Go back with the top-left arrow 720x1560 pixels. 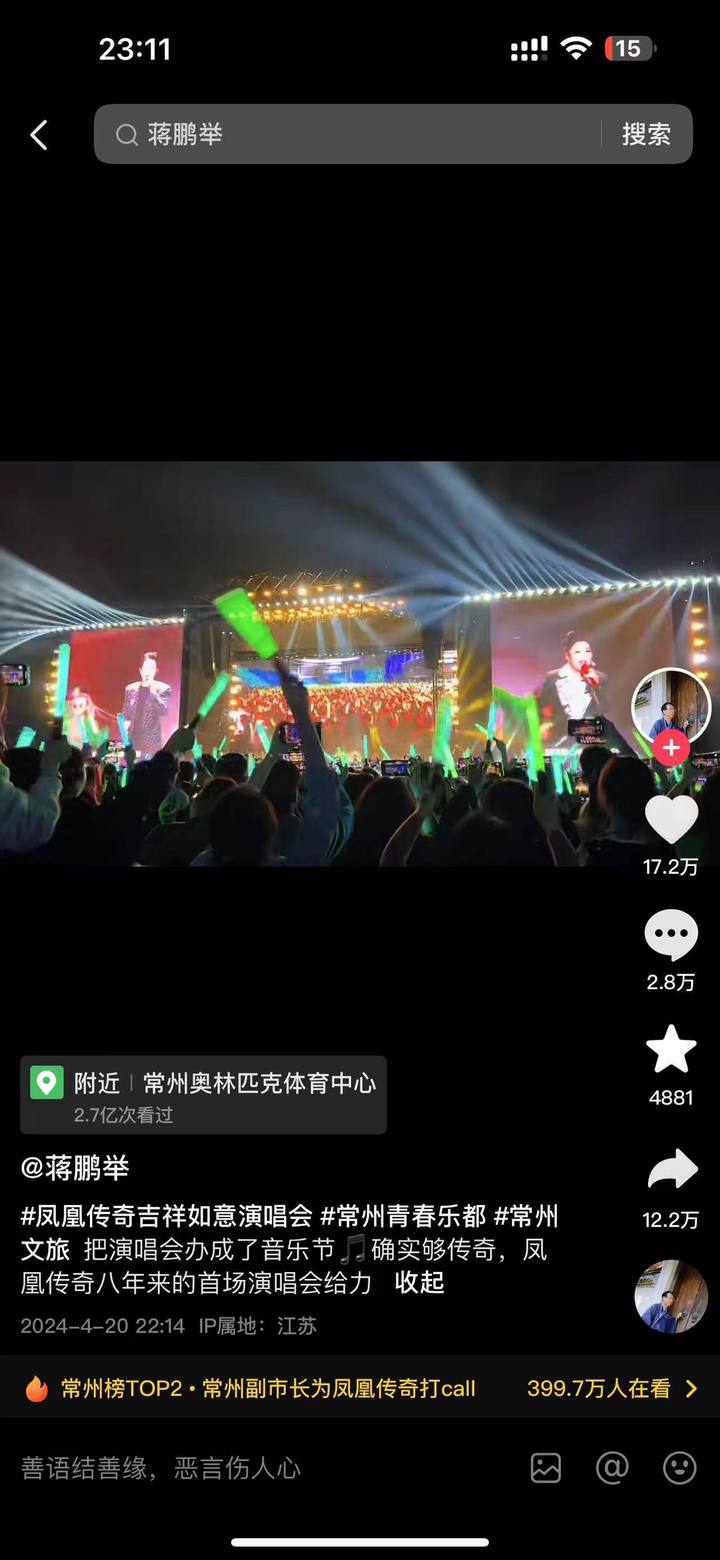click(39, 135)
